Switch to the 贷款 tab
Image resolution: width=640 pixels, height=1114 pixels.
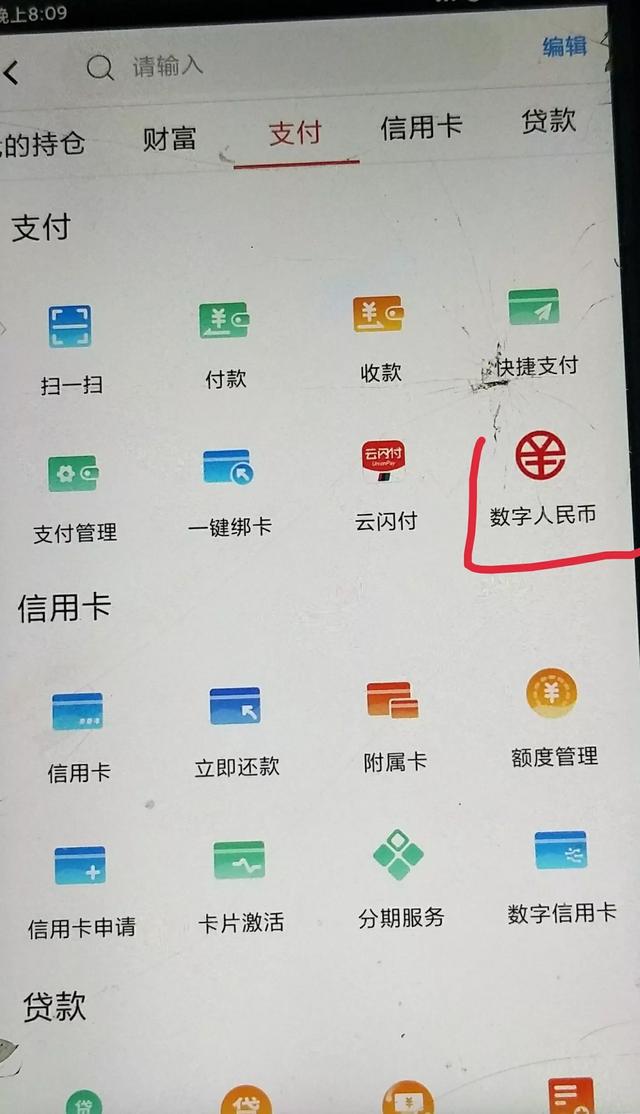point(549,120)
